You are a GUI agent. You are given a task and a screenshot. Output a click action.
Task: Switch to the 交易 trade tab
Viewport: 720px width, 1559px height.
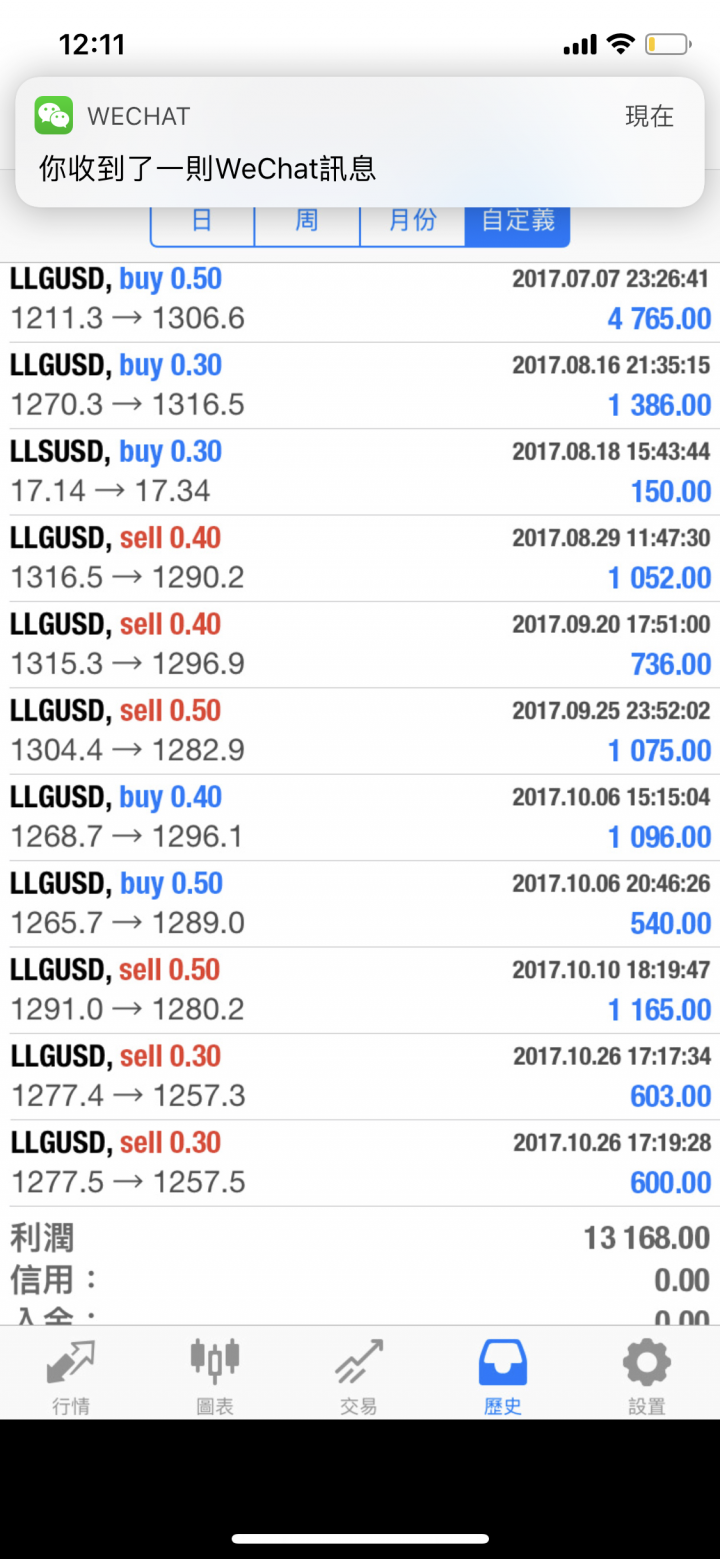[359, 1375]
